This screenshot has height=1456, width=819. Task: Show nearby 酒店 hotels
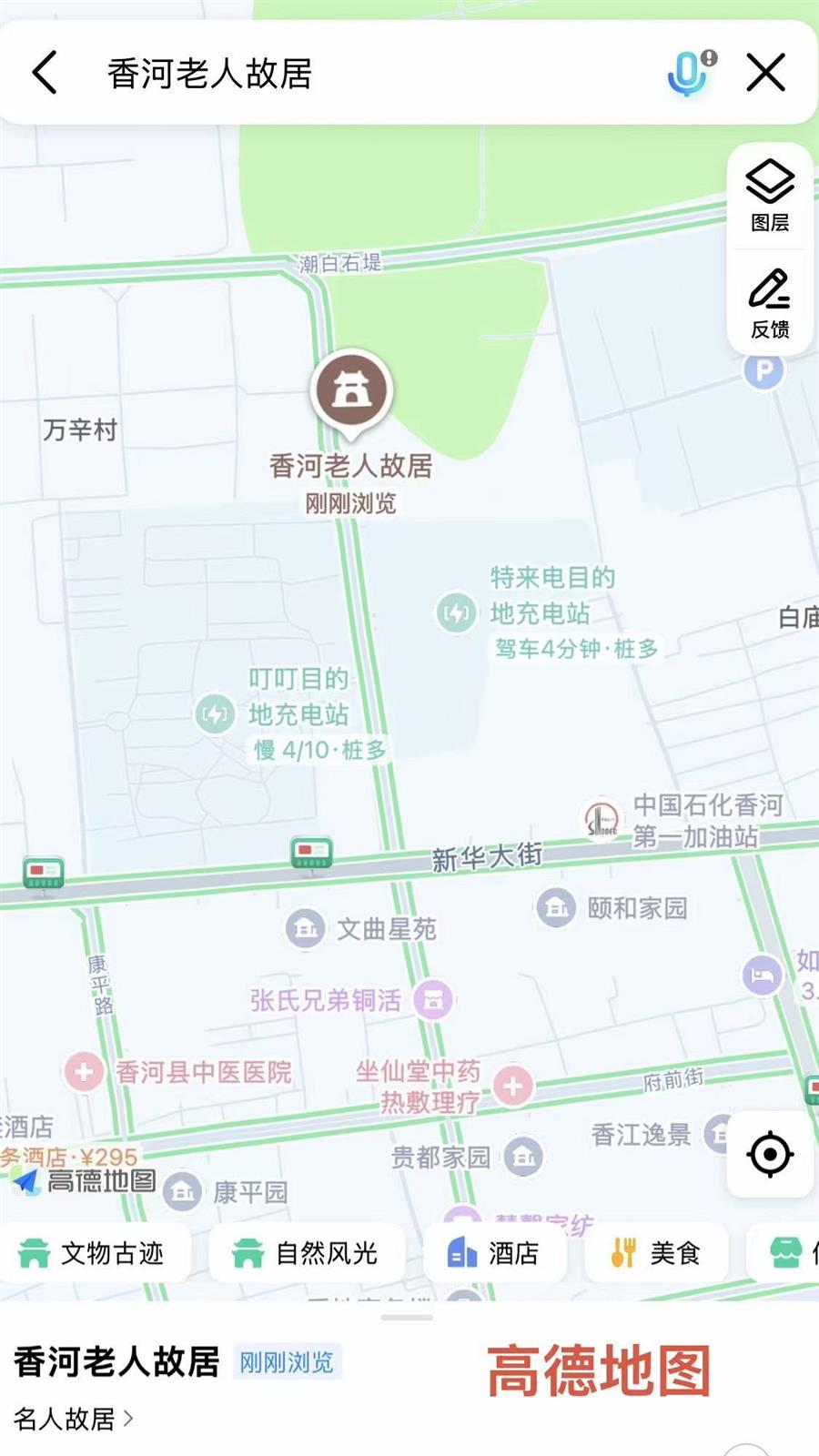494,1253
